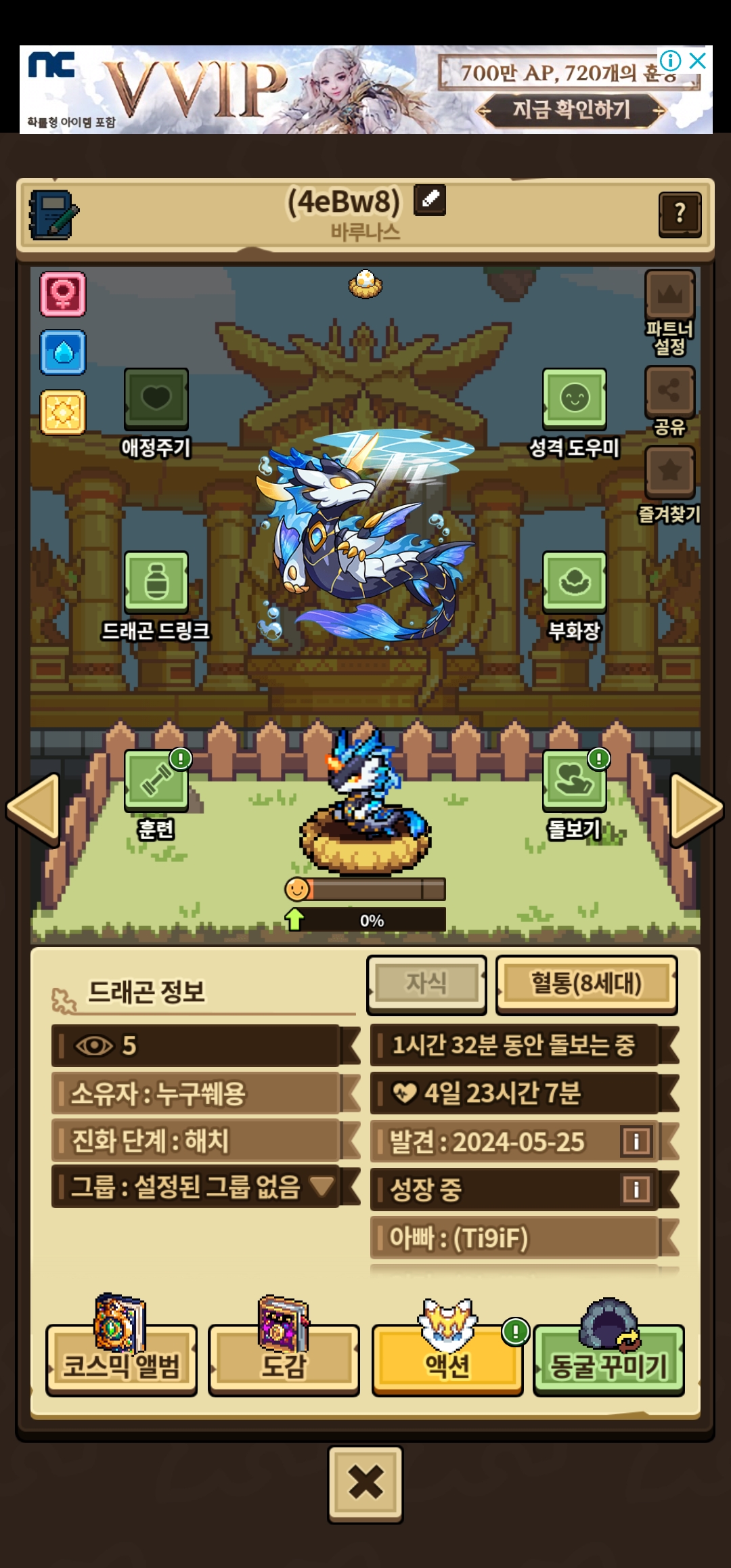Open 액션 menu
This screenshot has width=731, height=1568.
(447, 1359)
